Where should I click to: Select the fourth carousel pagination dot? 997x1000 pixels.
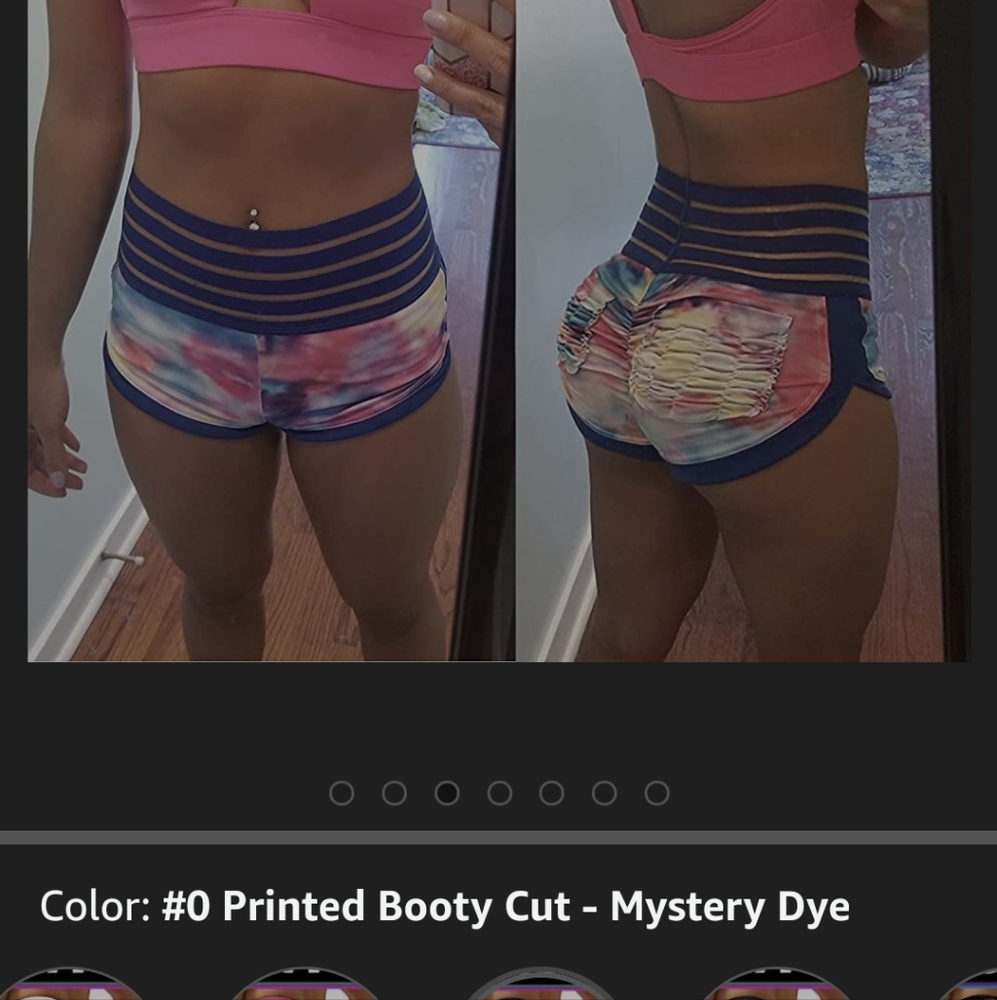(x=499, y=793)
